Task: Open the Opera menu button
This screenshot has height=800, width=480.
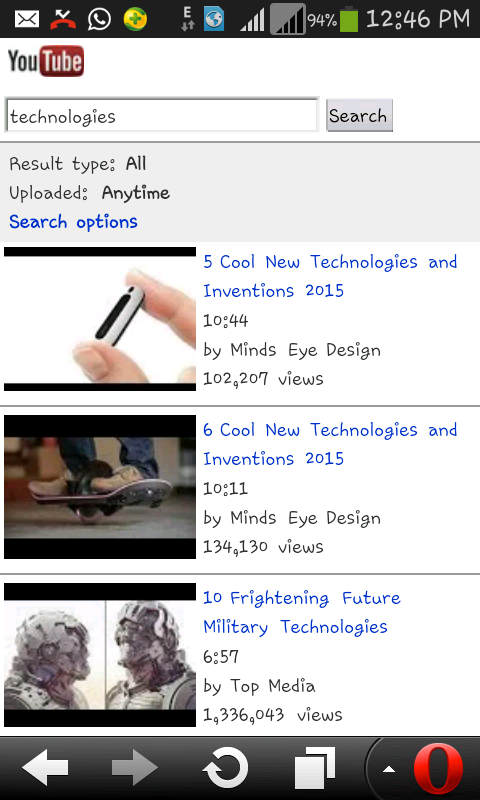Action: pyautogui.click(x=437, y=768)
